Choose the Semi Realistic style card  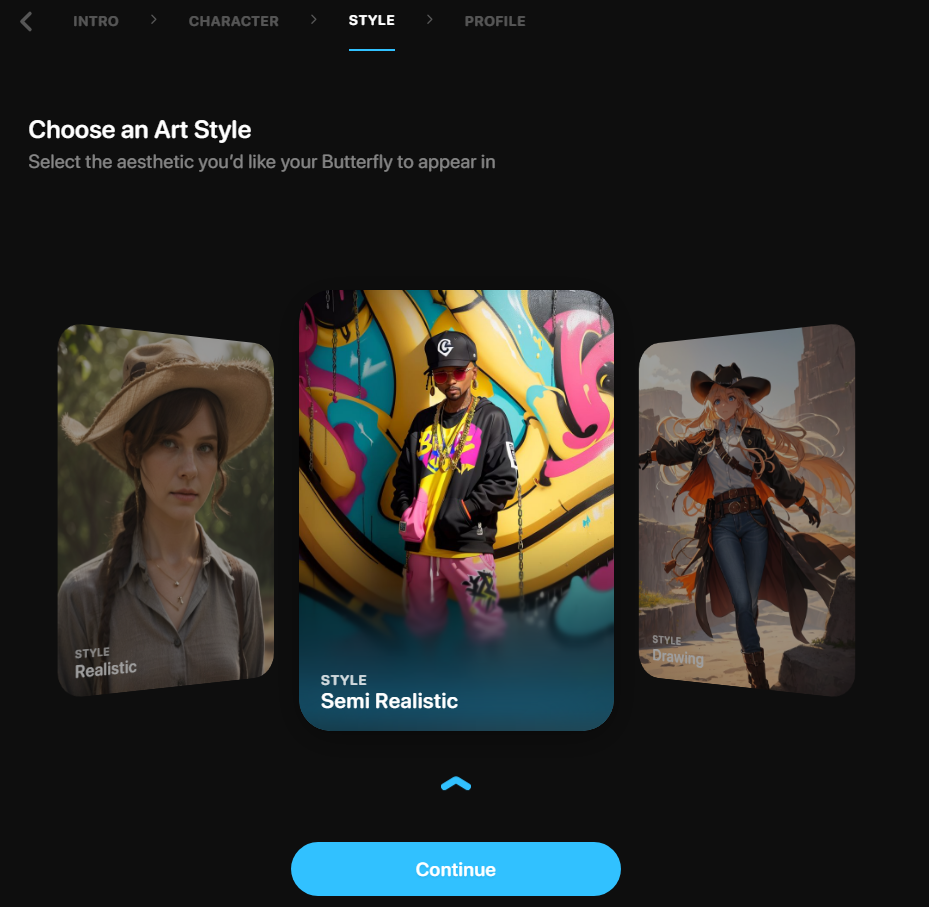[x=456, y=510]
